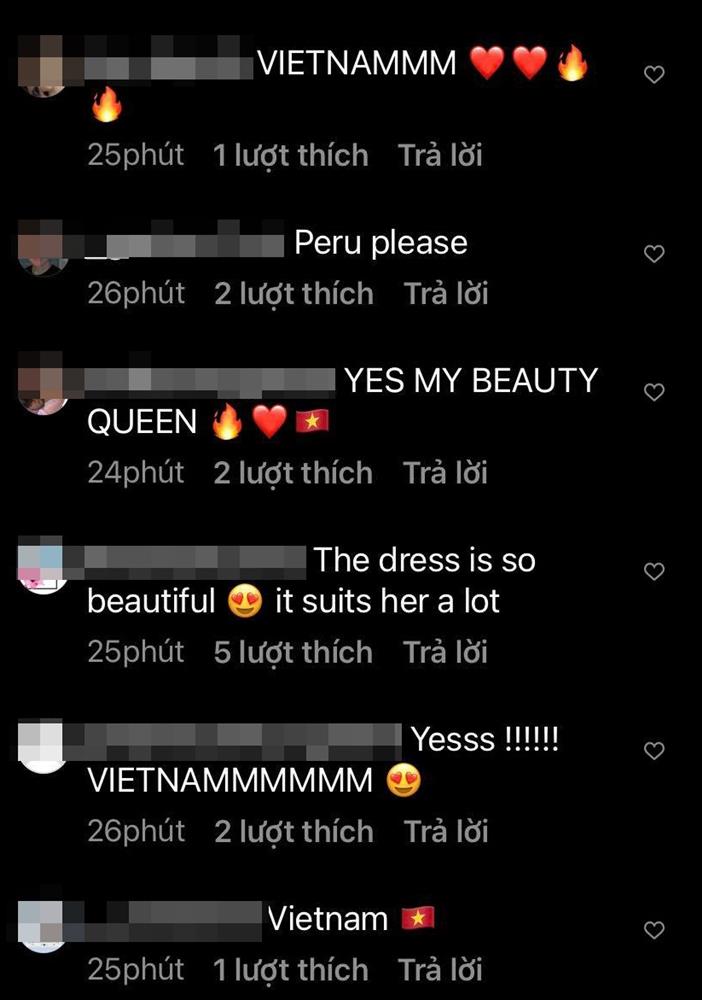Like the 'The dress is so beautiful' comment
This screenshot has width=702, height=1000.
[x=654, y=571]
